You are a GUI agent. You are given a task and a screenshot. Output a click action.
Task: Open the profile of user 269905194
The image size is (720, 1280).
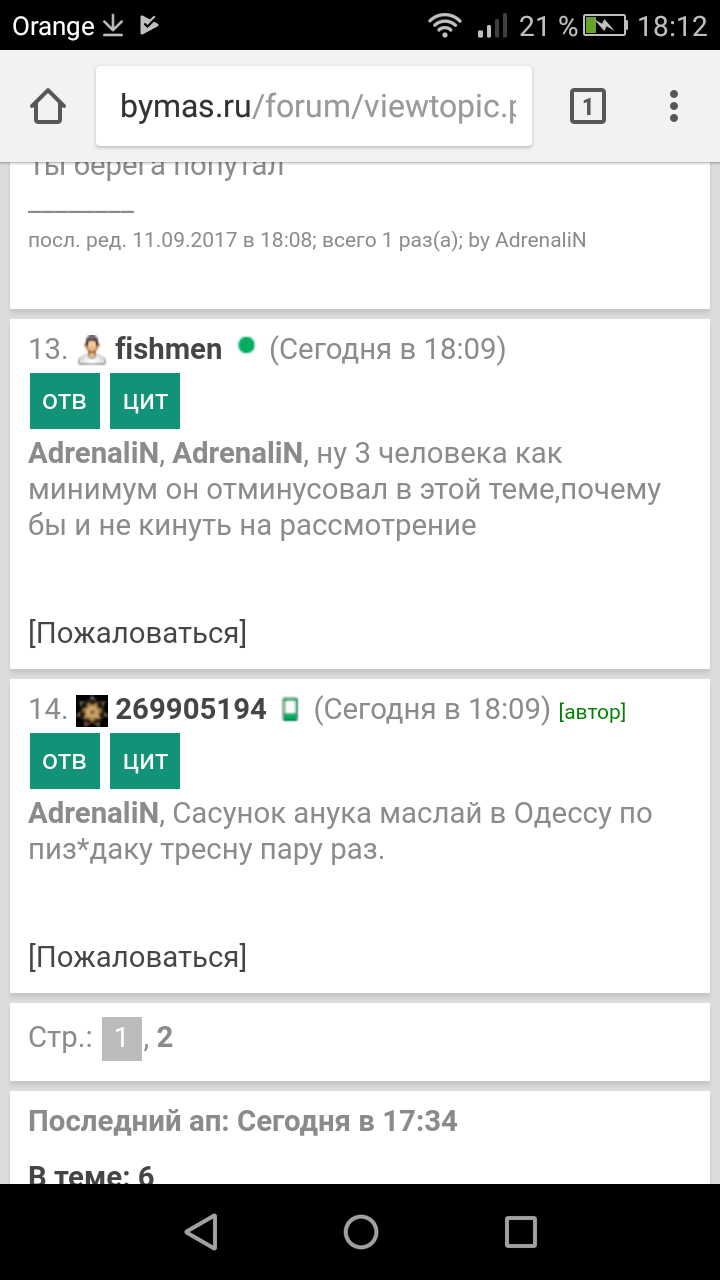tap(191, 709)
